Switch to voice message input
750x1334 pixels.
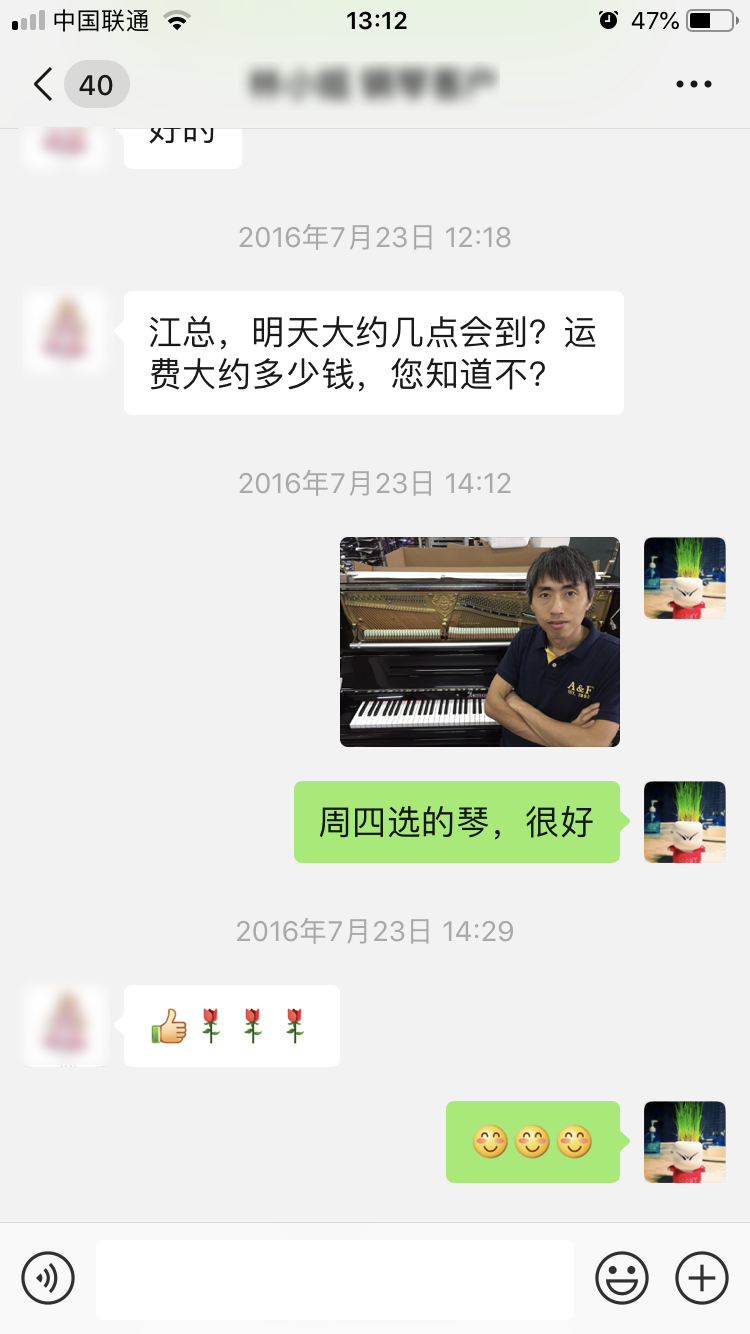pos(48,1278)
